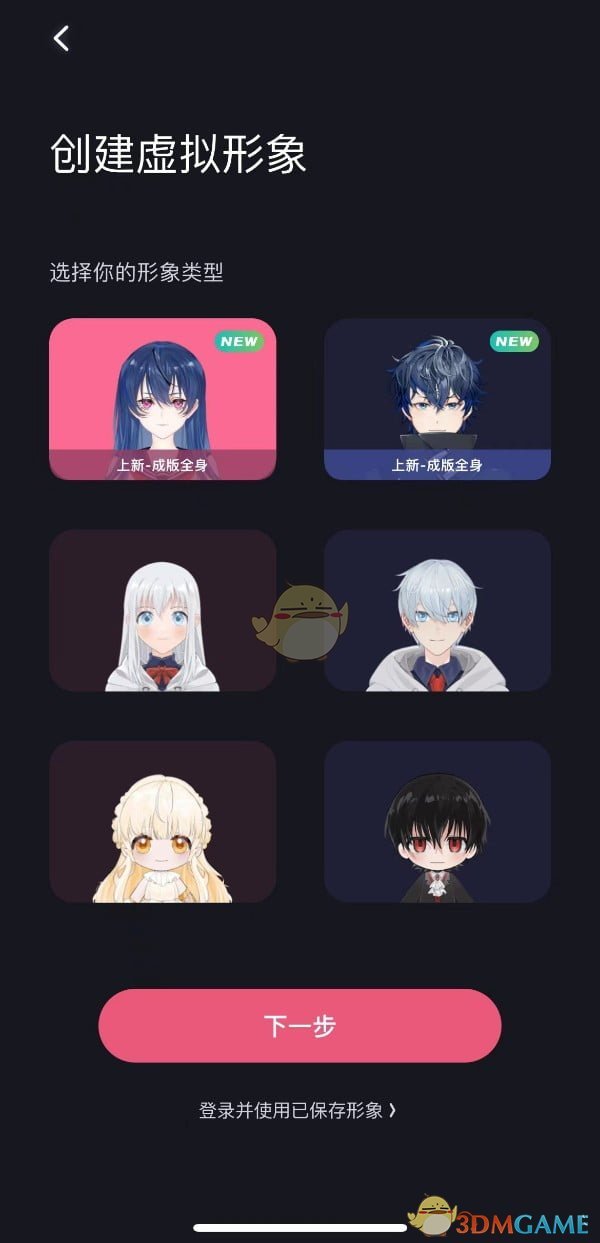Viewport: 600px width, 1243px height.
Task: Go back using the top-left arrow
Action: click(62, 39)
